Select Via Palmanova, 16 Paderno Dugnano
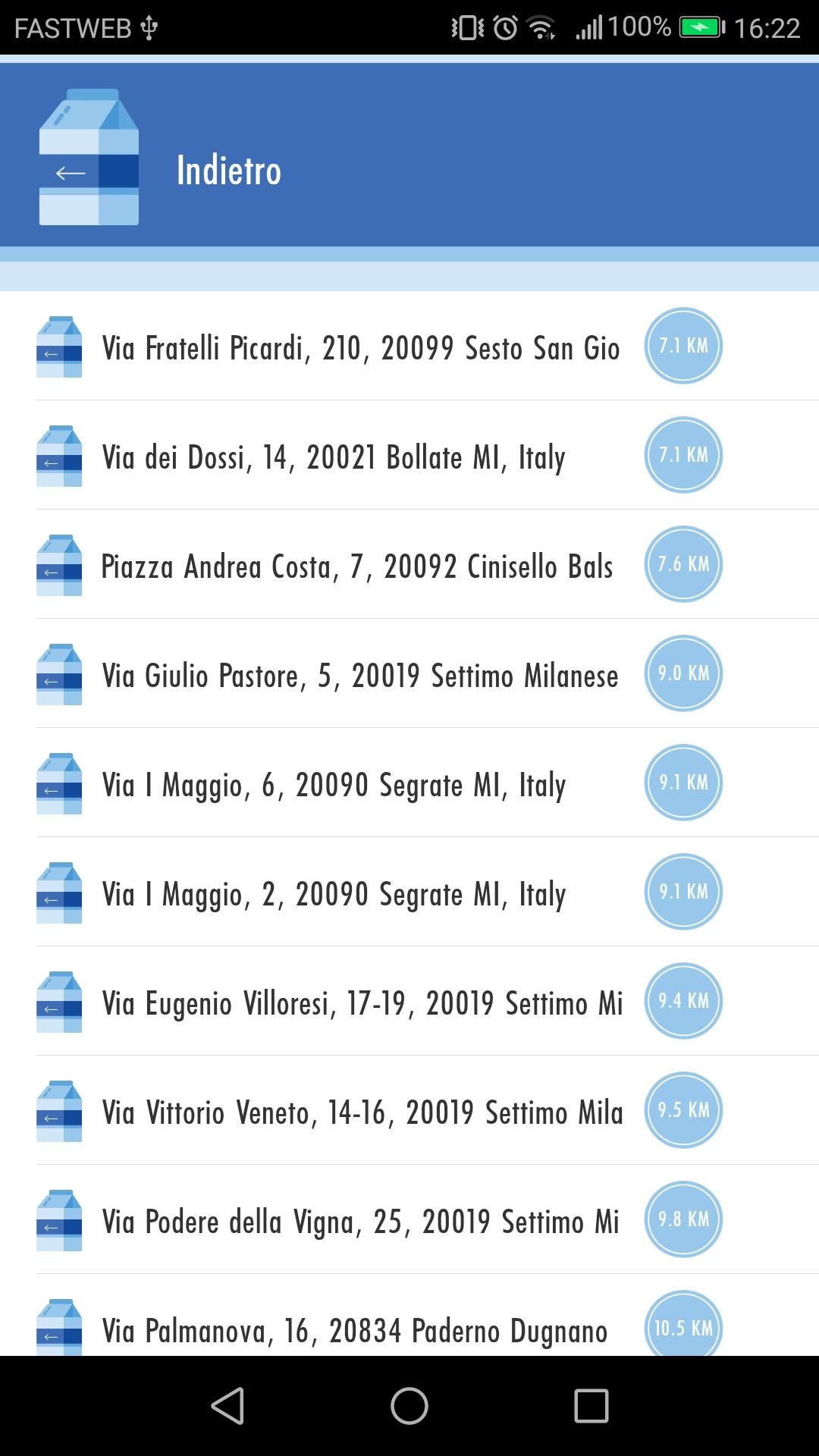The width and height of the screenshot is (819, 1456). point(355,1329)
